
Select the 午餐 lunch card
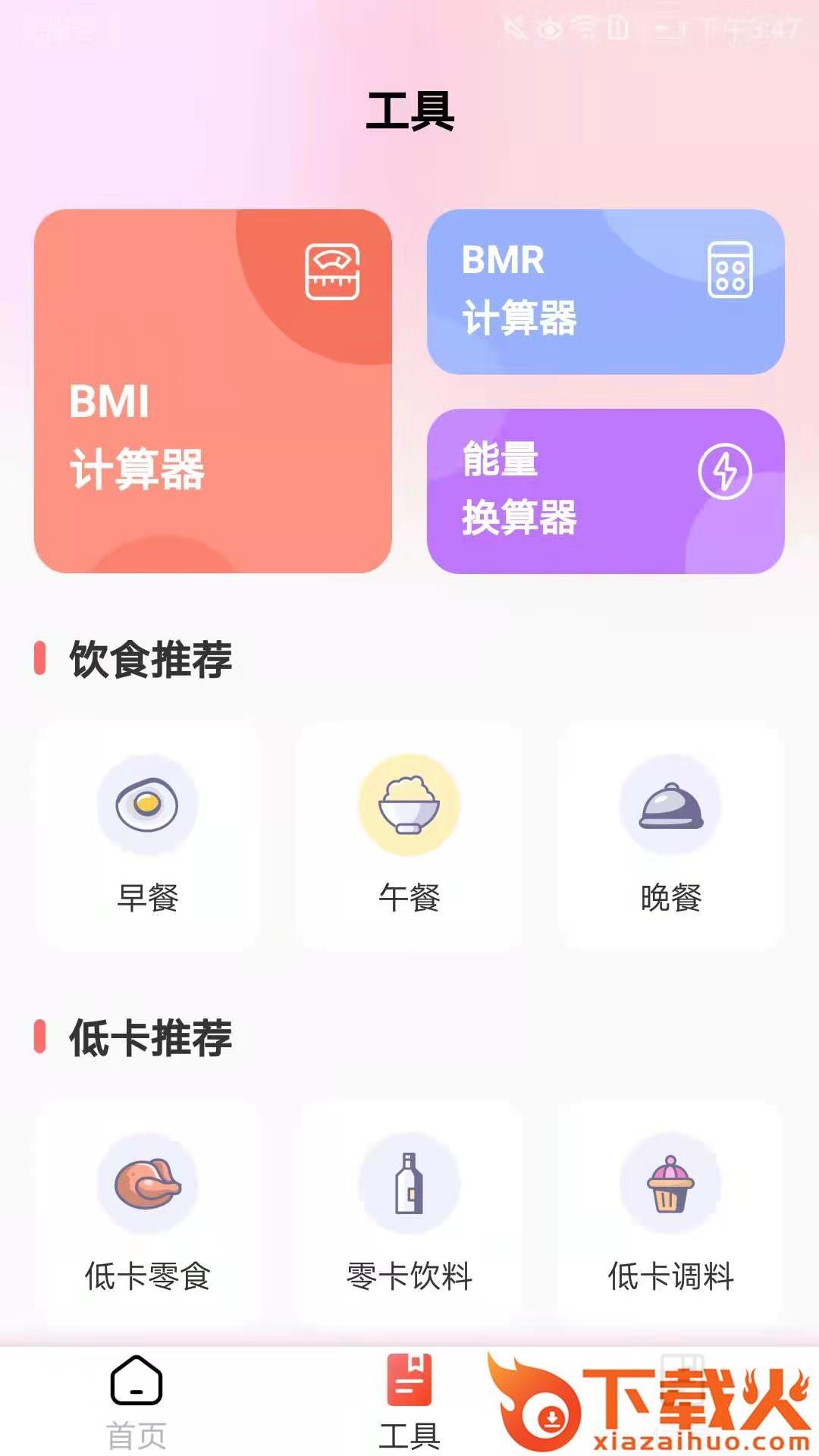(409, 834)
